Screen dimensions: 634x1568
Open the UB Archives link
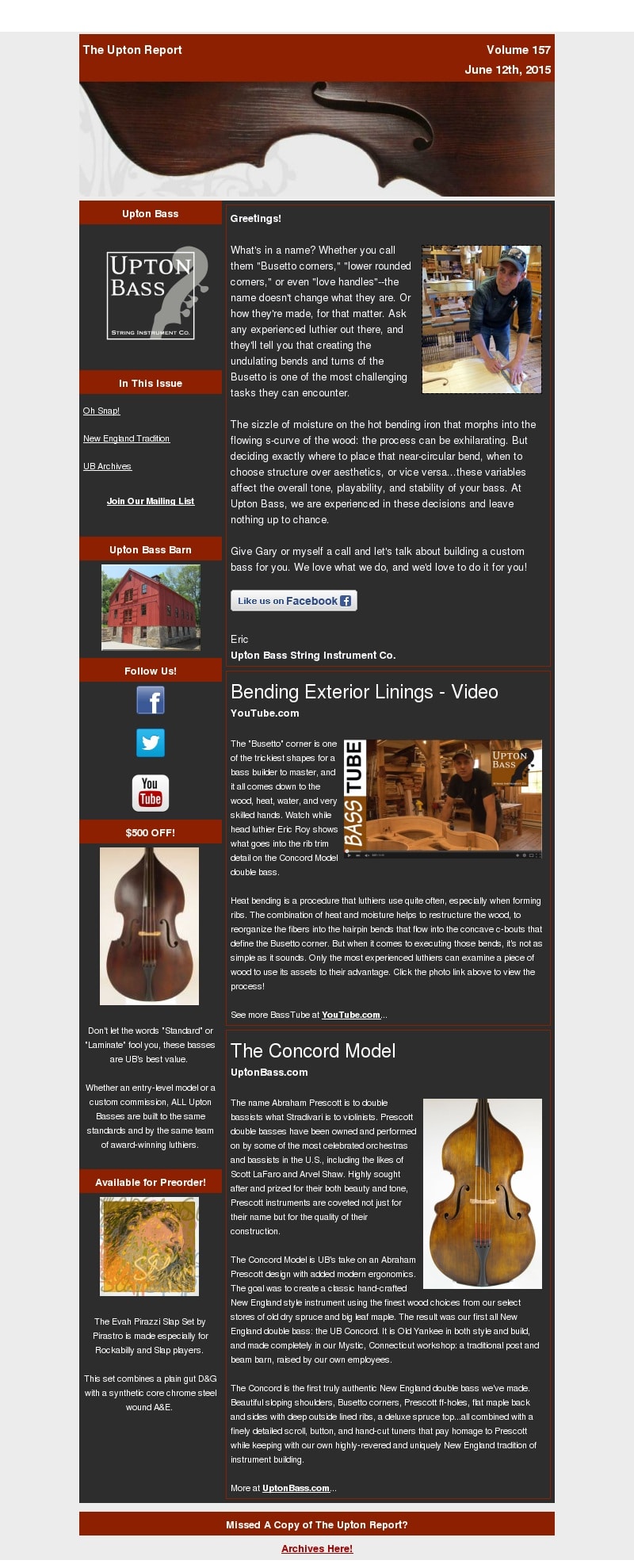coord(107,466)
